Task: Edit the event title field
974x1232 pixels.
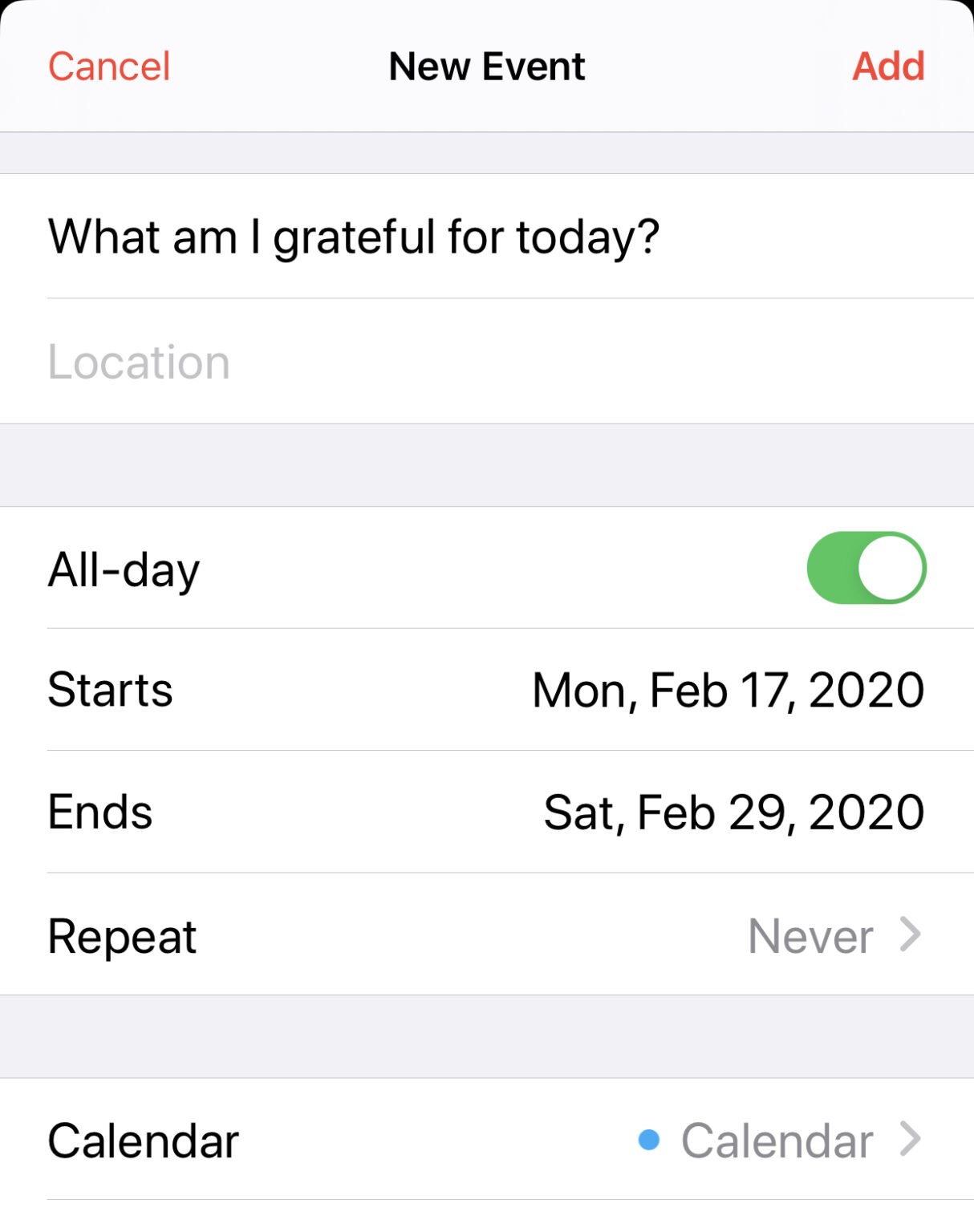Action: pyautogui.click(x=353, y=237)
